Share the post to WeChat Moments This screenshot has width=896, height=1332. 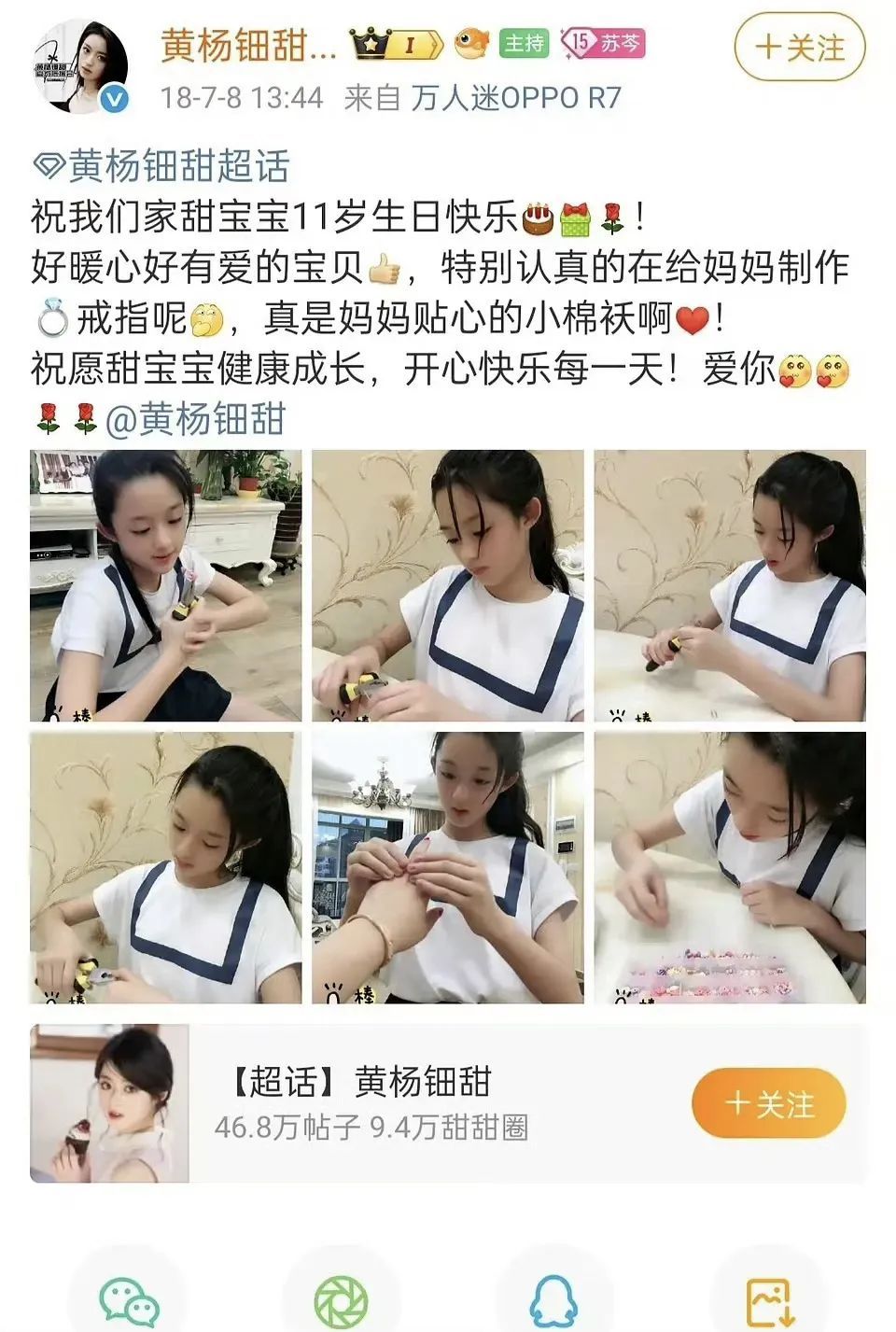(x=341, y=1300)
